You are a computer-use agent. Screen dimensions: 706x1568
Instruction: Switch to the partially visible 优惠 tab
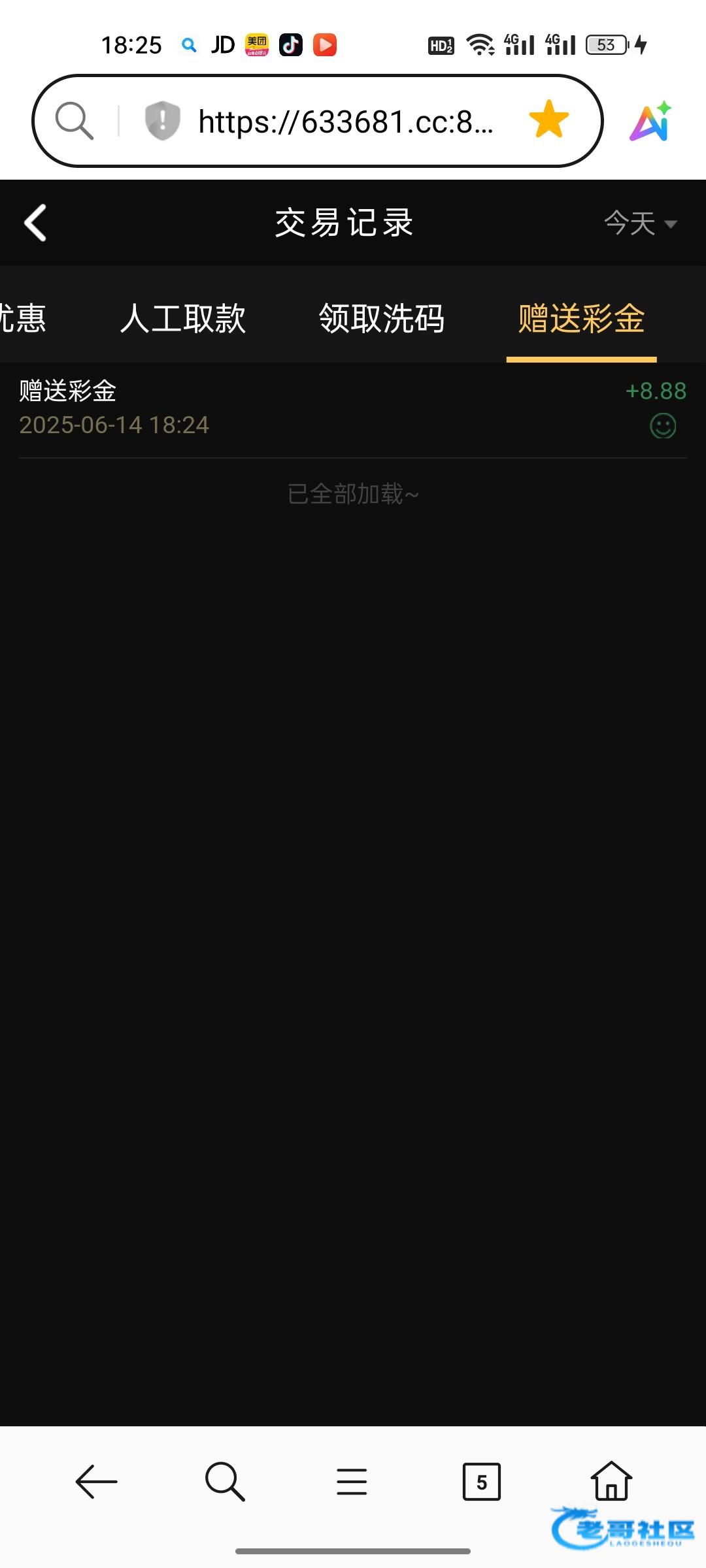click(22, 319)
